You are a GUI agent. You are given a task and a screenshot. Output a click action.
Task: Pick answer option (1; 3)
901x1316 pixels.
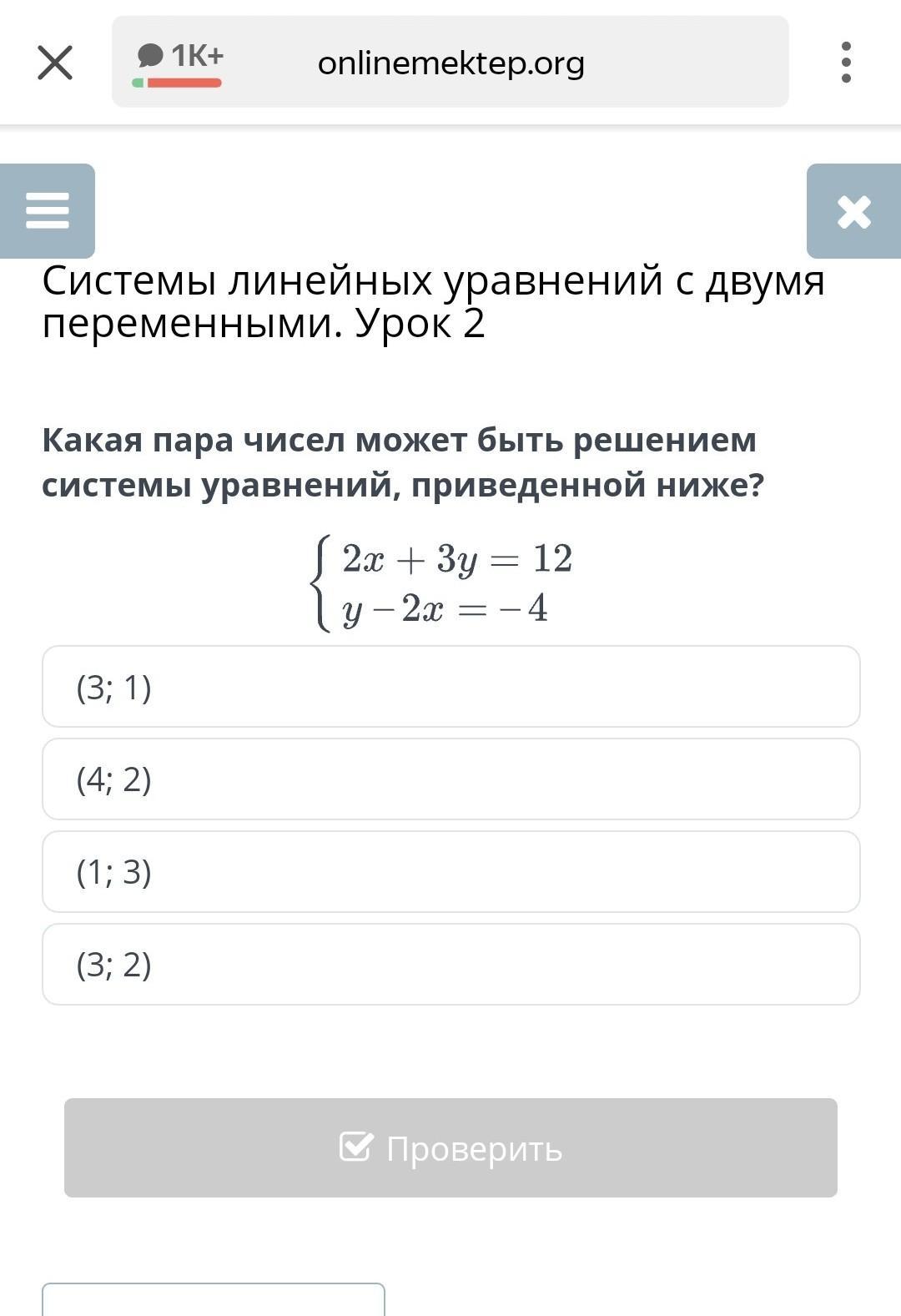(x=451, y=871)
